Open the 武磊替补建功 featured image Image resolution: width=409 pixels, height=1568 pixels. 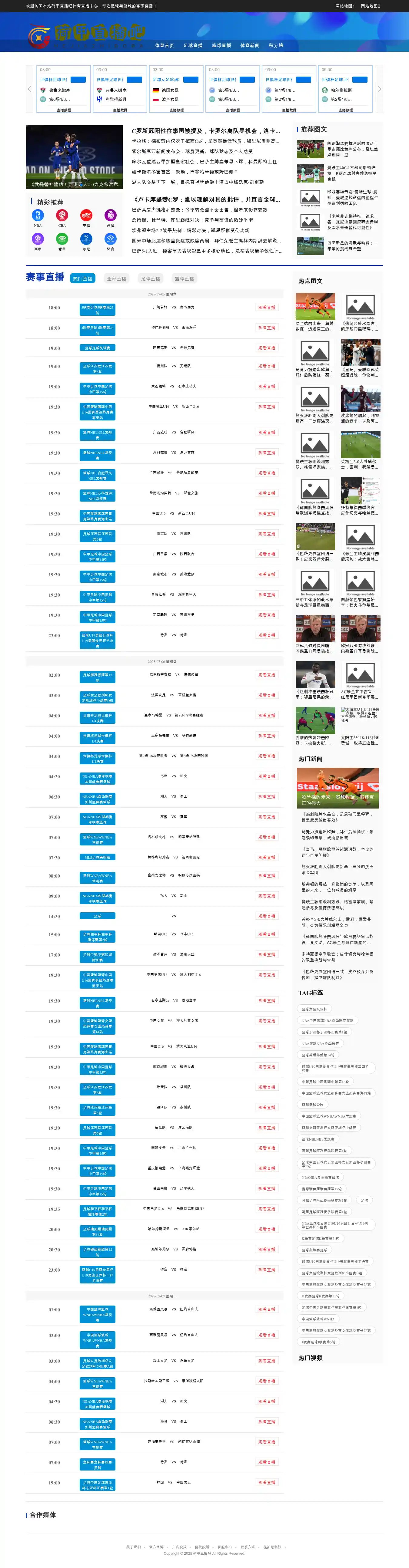[x=74, y=156]
